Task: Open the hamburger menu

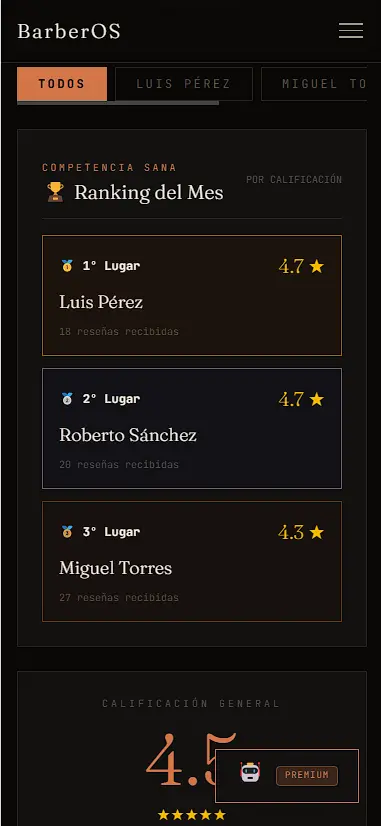Action: [x=350, y=31]
